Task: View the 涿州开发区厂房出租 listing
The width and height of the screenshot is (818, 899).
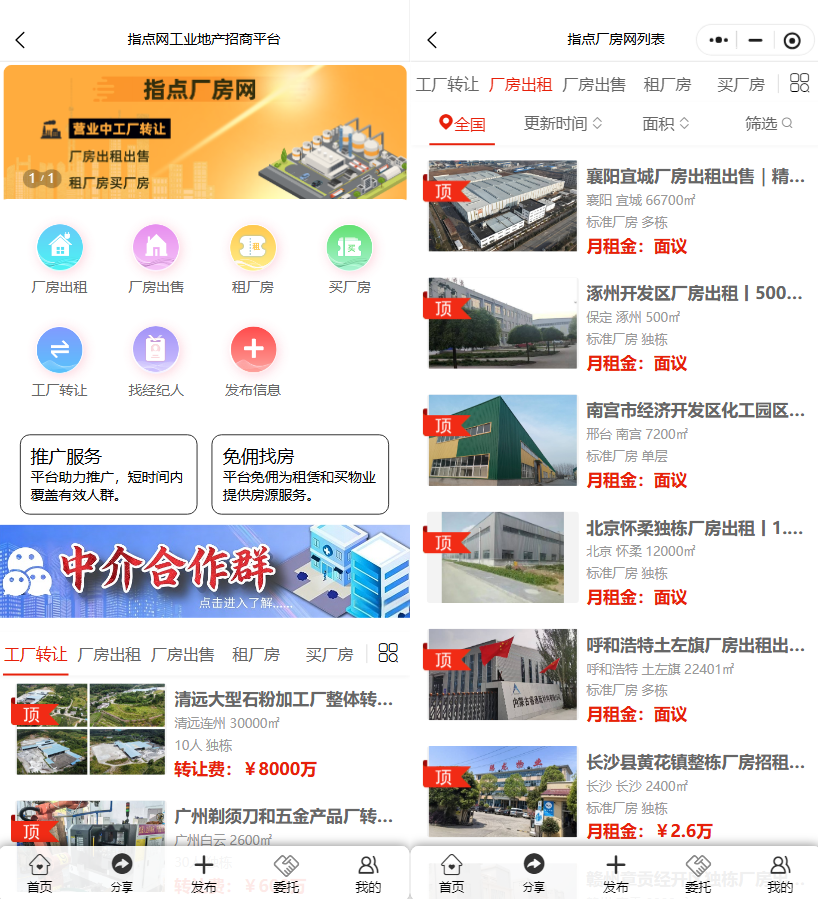Action: [695, 294]
